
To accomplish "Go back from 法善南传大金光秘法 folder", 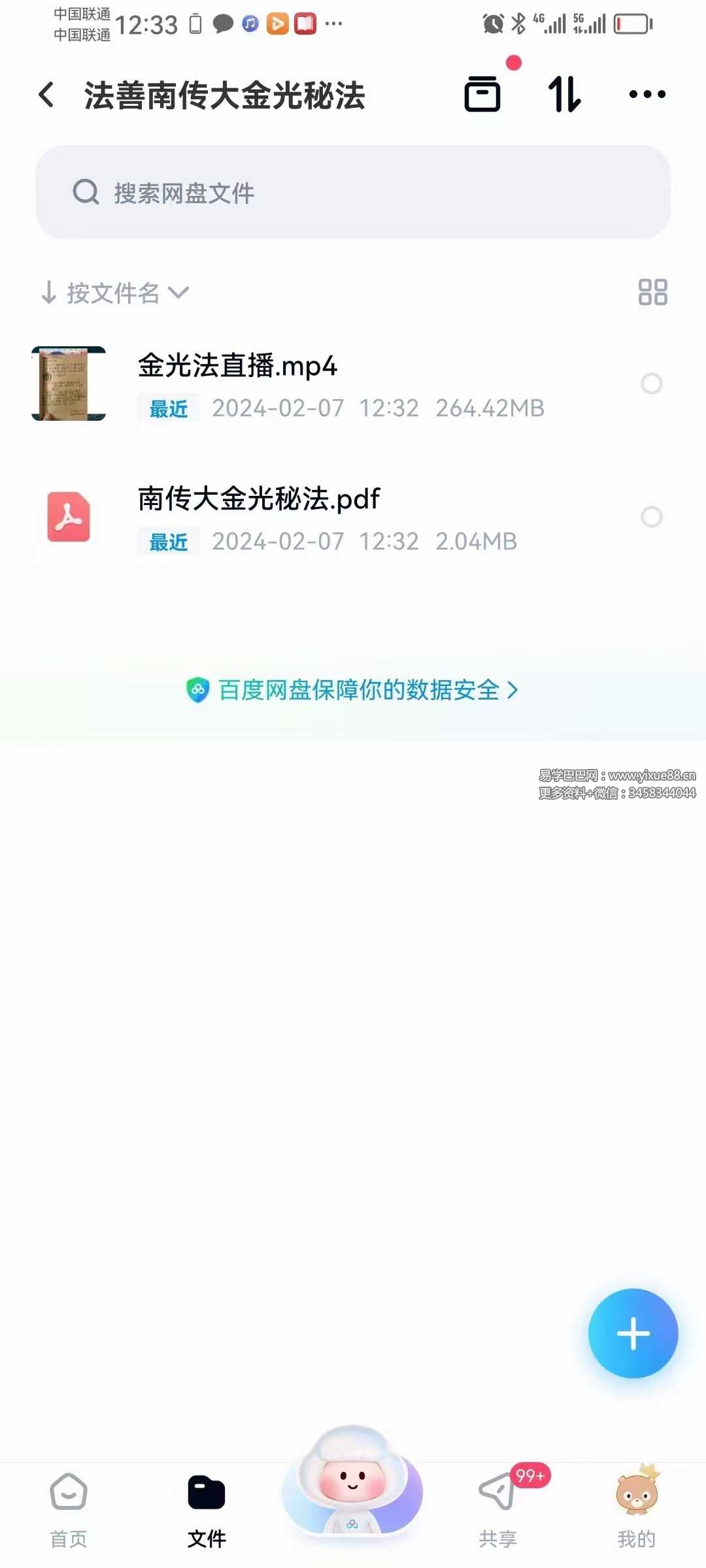I will point(46,95).
